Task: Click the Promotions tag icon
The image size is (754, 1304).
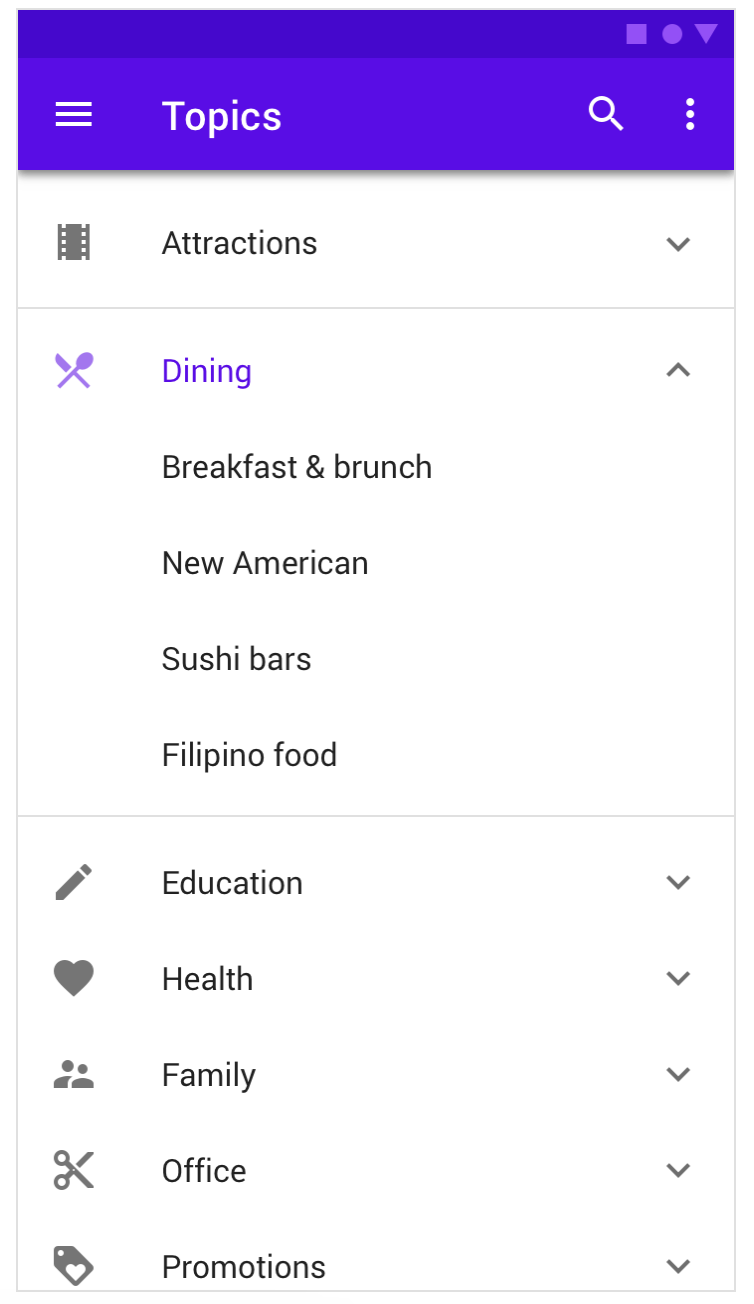Action: [x=73, y=1266]
